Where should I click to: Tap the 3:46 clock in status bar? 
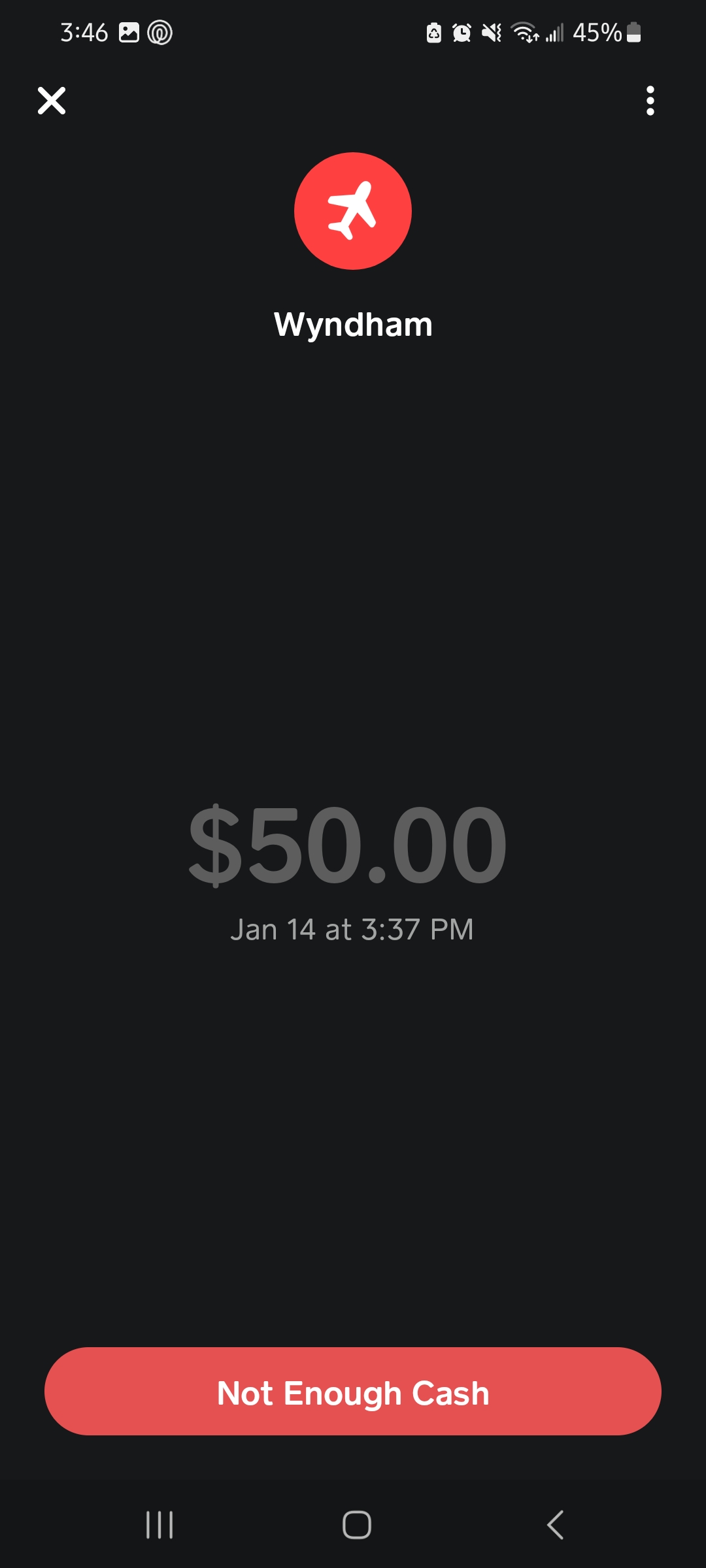pyautogui.click(x=84, y=32)
